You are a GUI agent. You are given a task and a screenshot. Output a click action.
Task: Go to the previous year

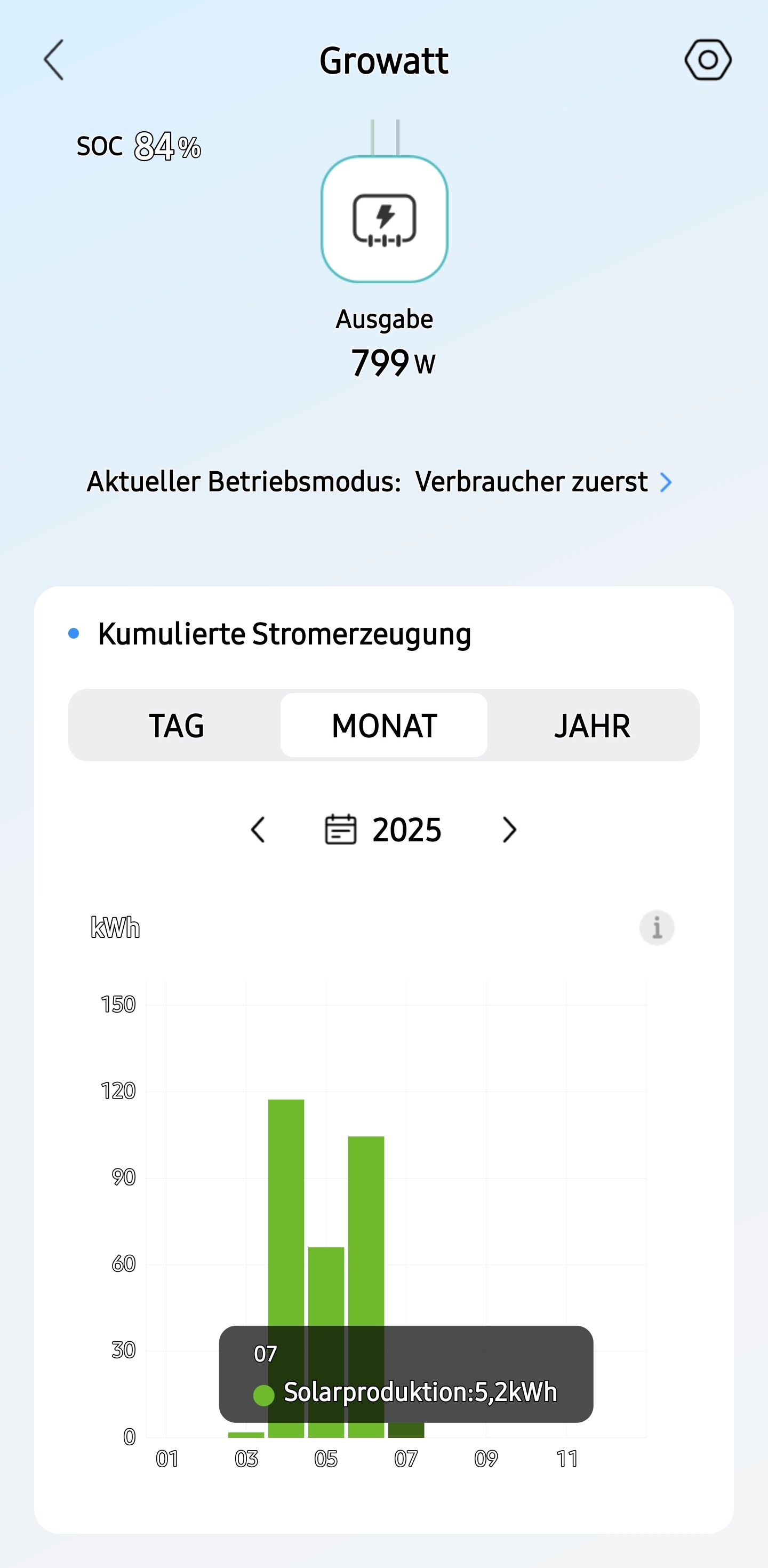tap(258, 830)
